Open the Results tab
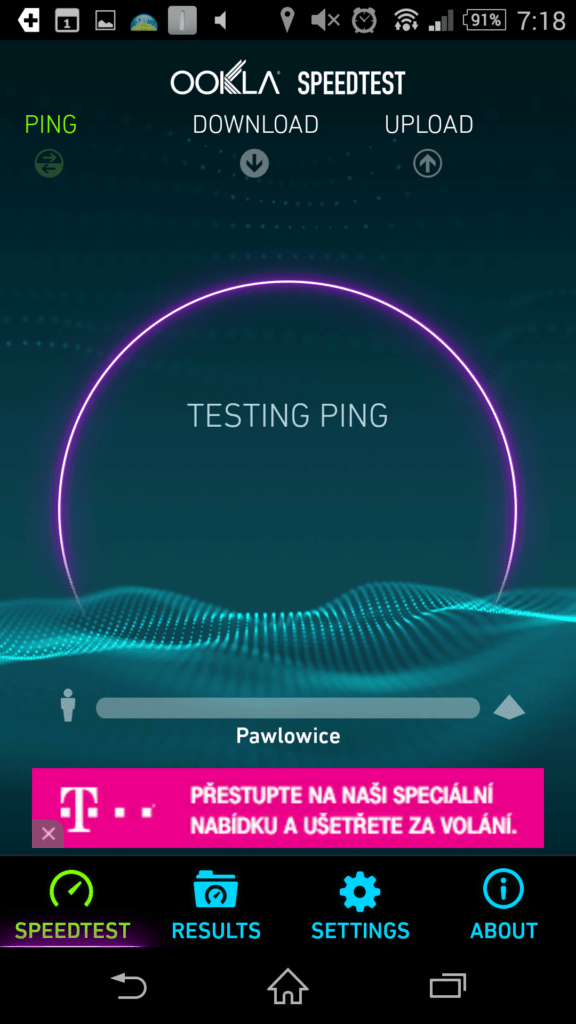Screen dimensions: 576x1024 [216, 904]
